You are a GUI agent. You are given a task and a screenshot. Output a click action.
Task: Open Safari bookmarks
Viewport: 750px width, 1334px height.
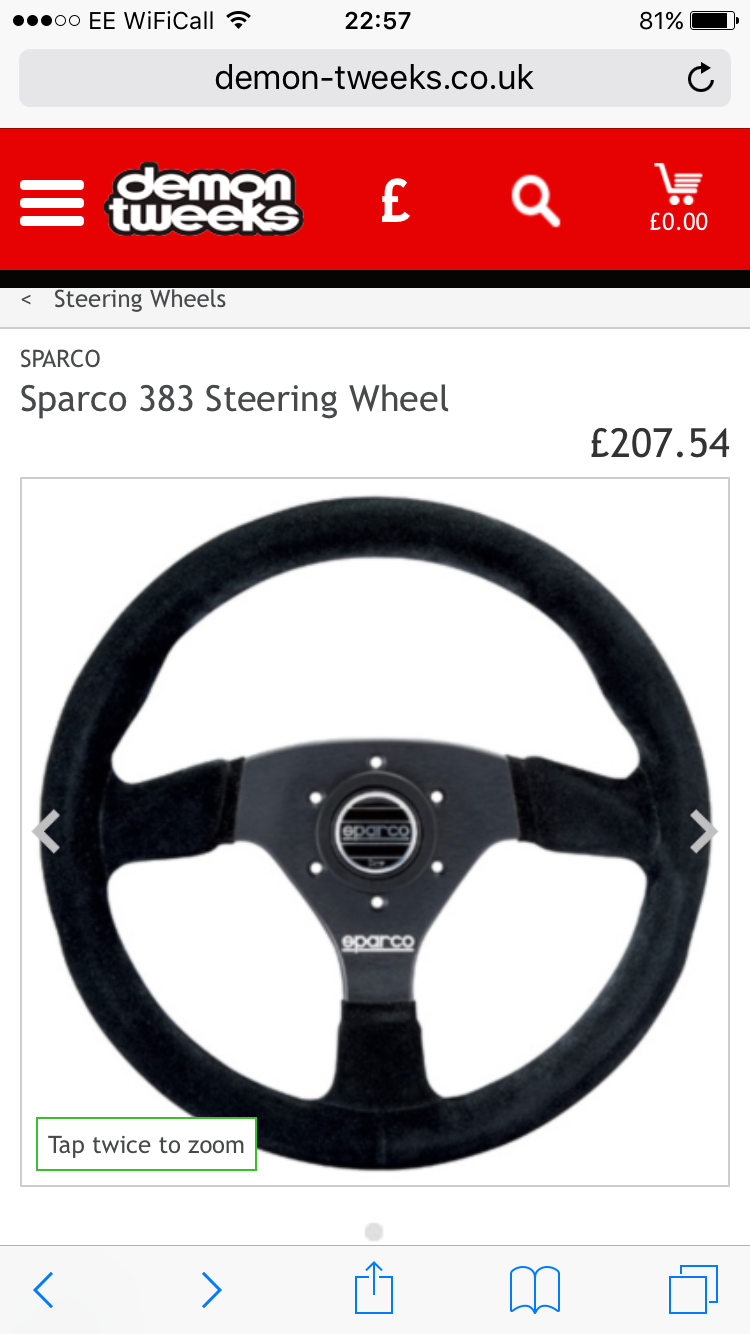(x=535, y=1290)
